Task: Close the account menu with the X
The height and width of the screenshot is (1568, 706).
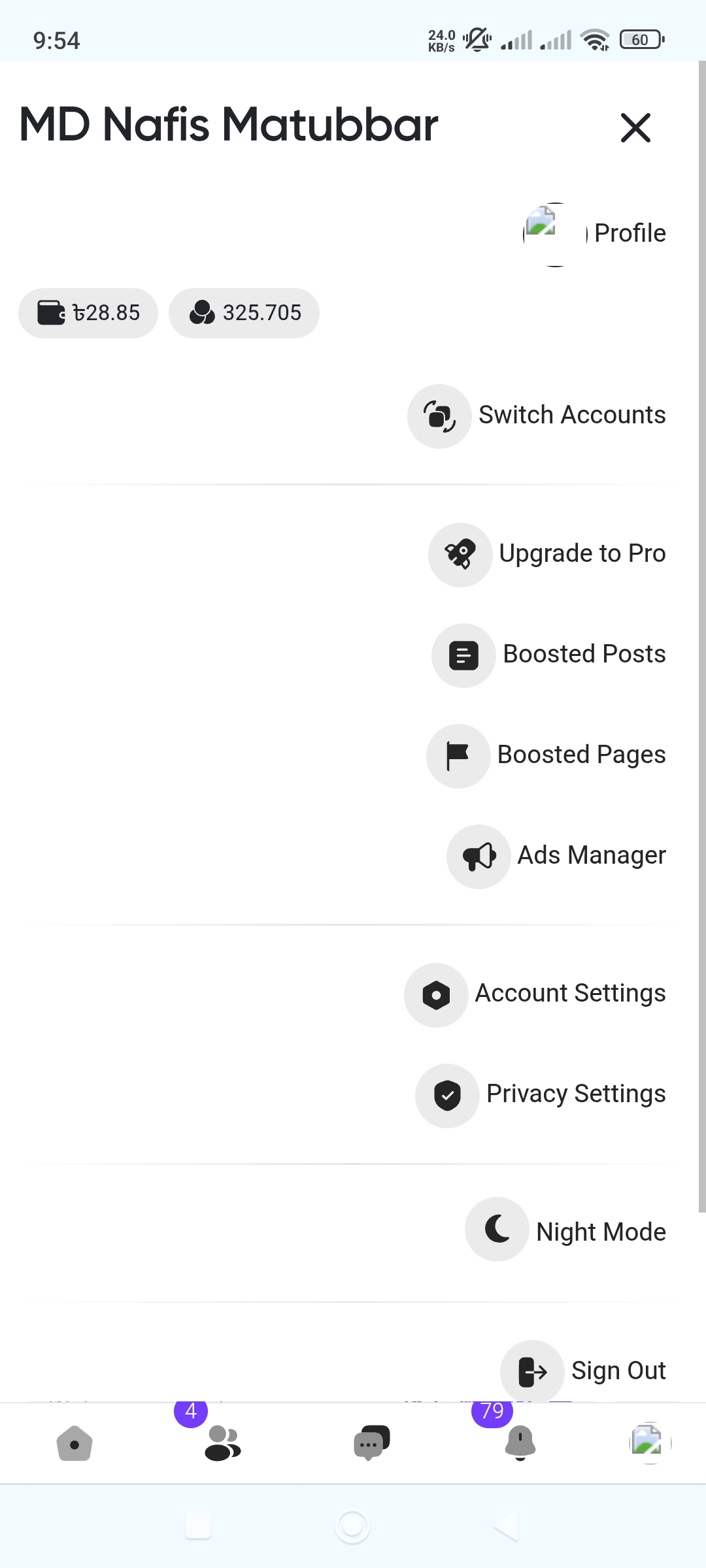Action: (635, 127)
